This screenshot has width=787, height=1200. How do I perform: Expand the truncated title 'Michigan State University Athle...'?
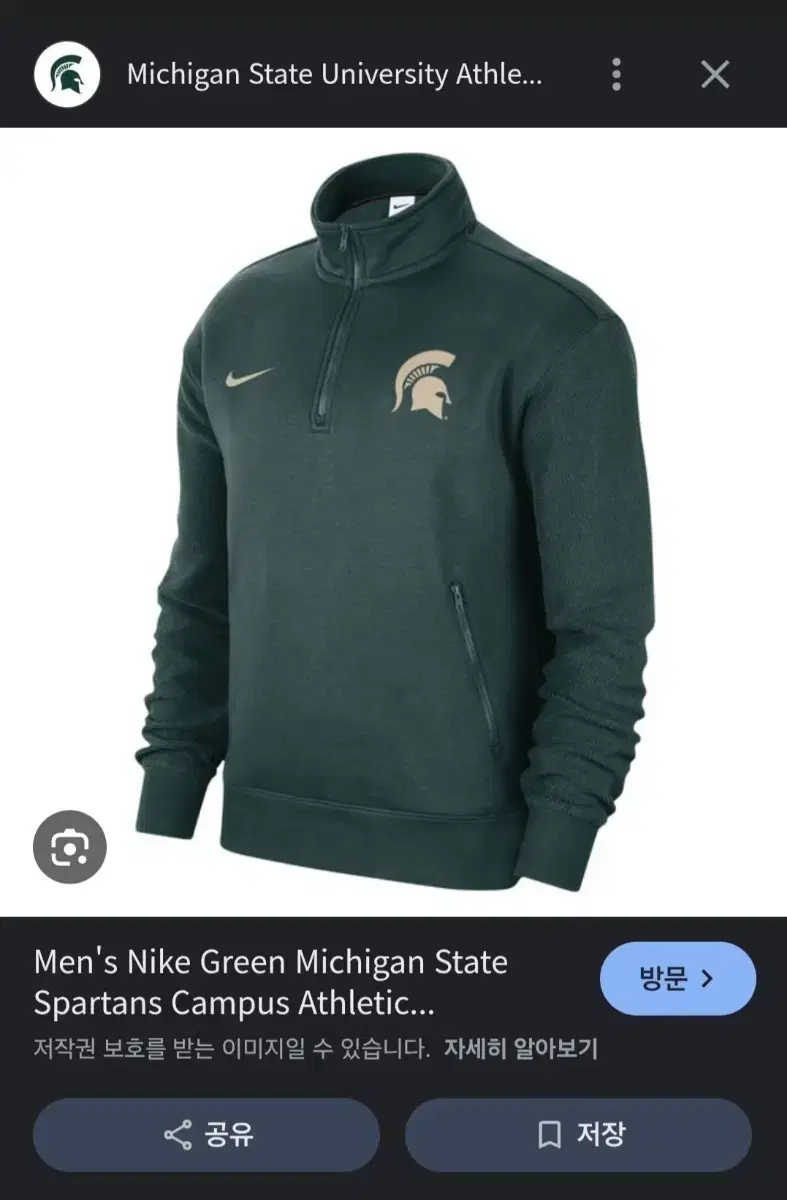(333, 74)
